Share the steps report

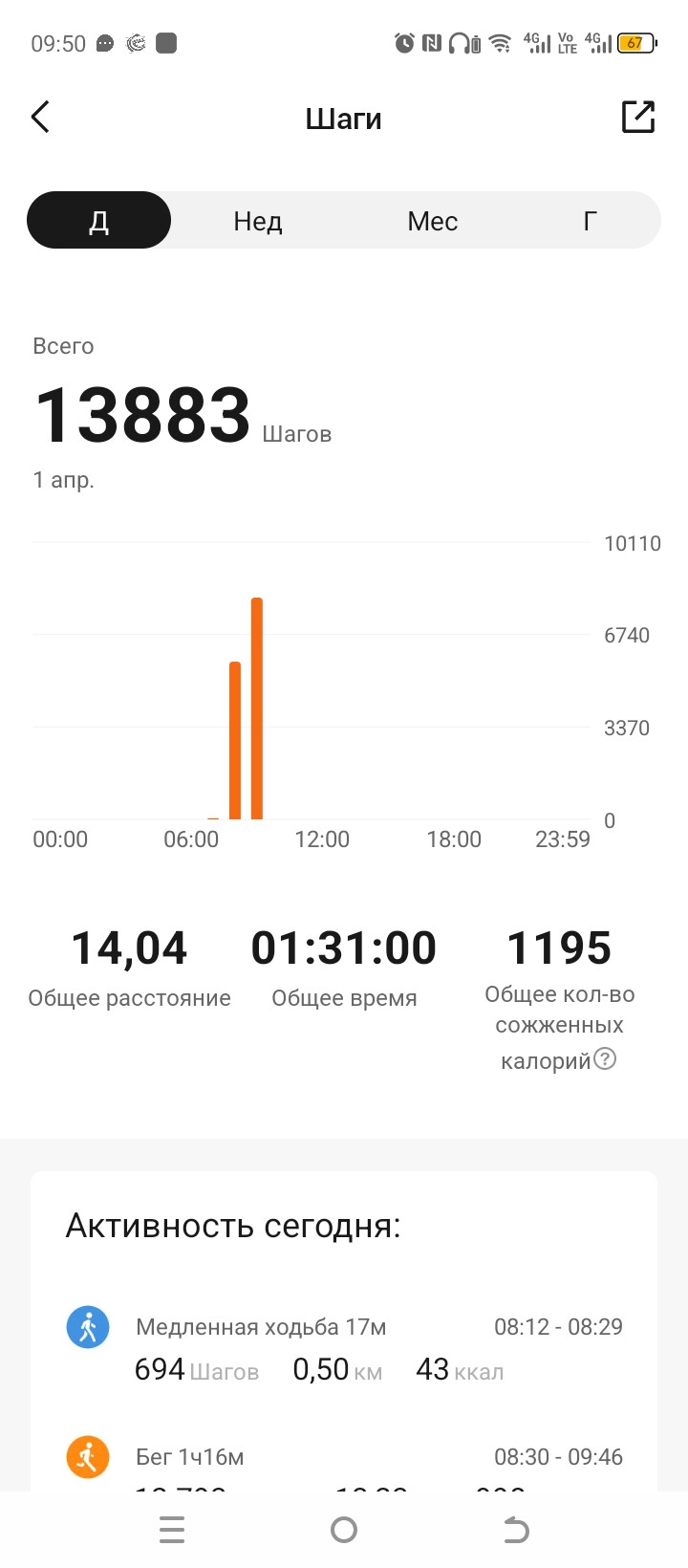click(x=638, y=117)
